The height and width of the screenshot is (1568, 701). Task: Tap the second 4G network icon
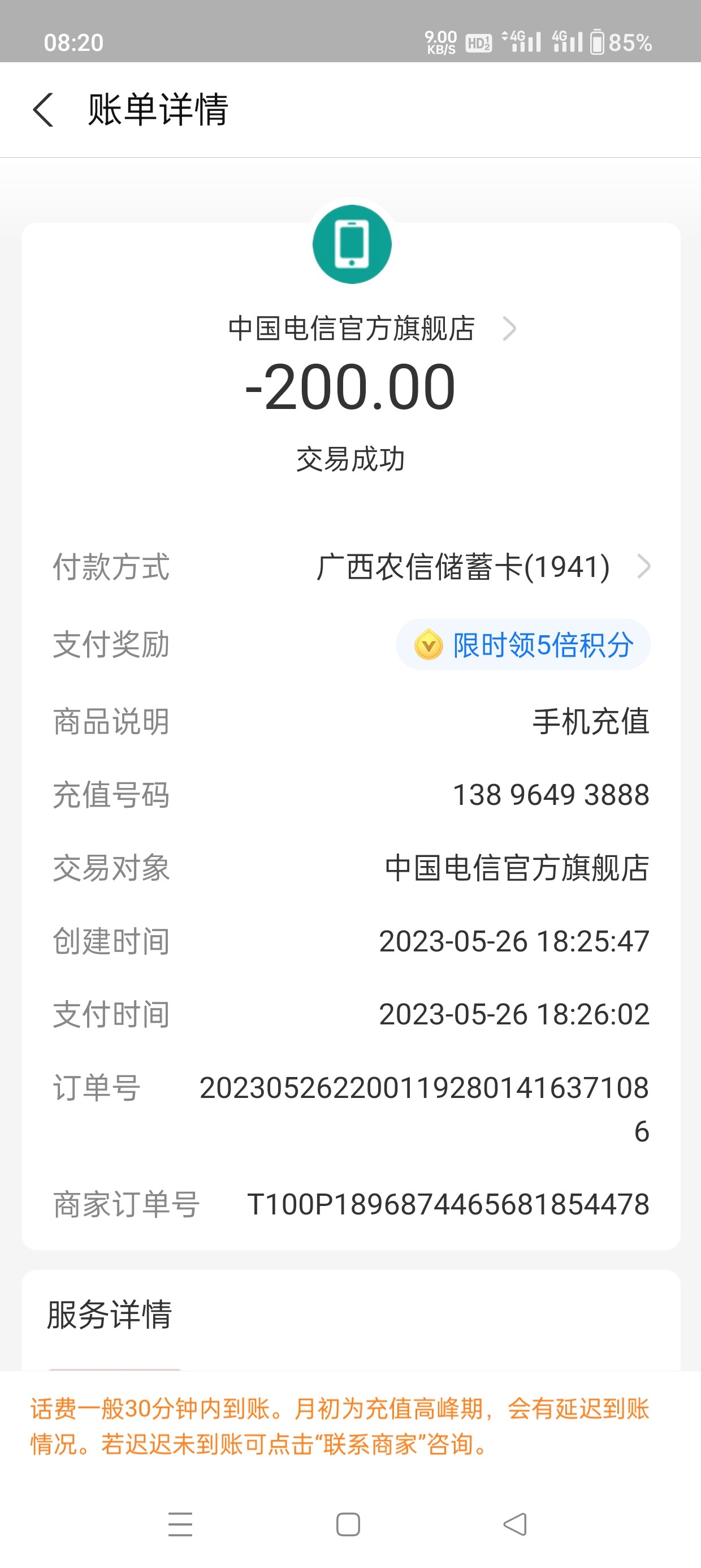coord(566,41)
